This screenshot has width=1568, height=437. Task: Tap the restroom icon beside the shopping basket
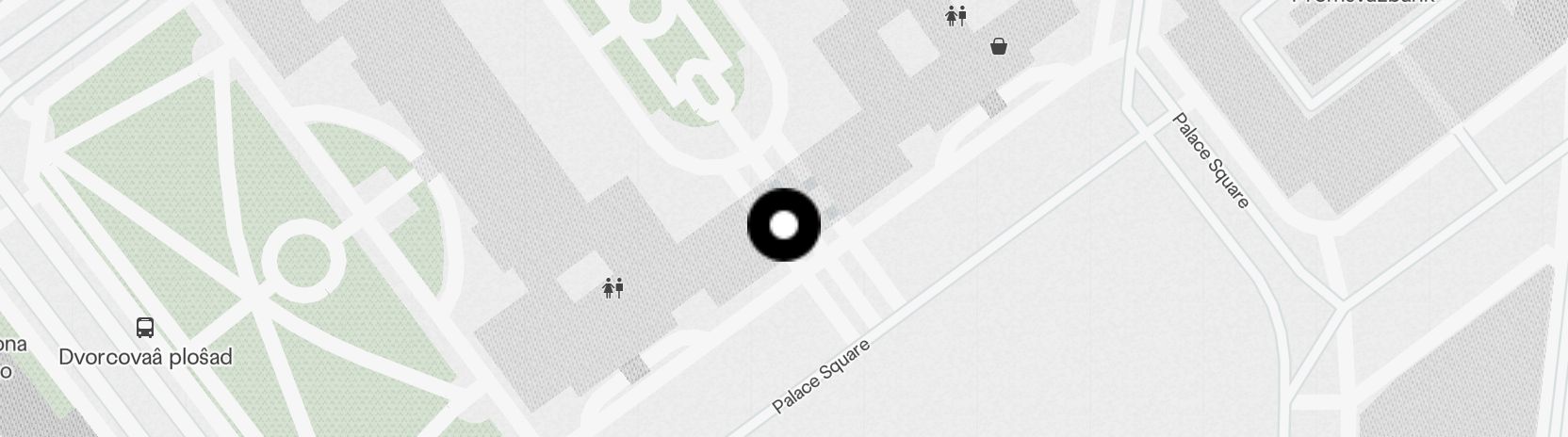(956, 15)
